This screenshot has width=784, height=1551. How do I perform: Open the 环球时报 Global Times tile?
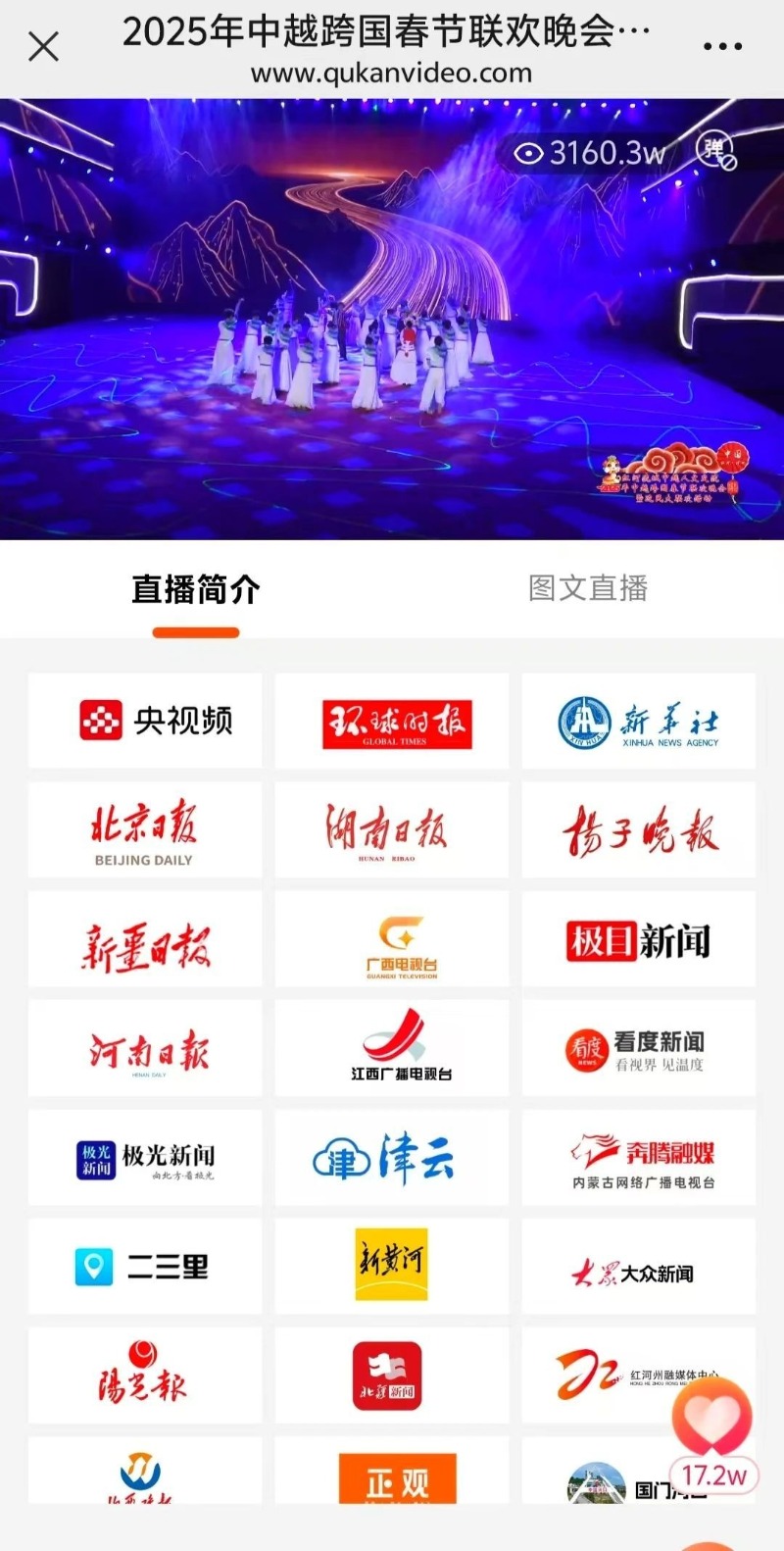click(x=392, y=723)
